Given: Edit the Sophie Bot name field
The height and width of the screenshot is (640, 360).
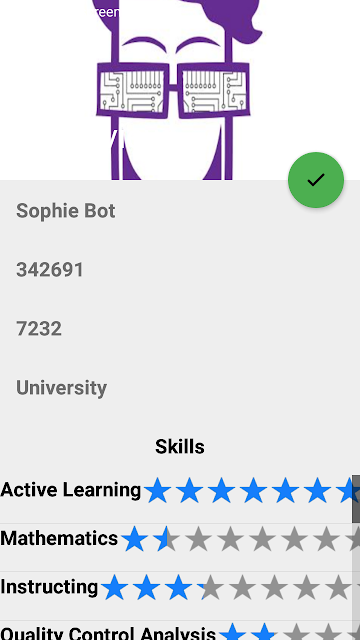Looking at the screenshot, I should pos(180,211).
